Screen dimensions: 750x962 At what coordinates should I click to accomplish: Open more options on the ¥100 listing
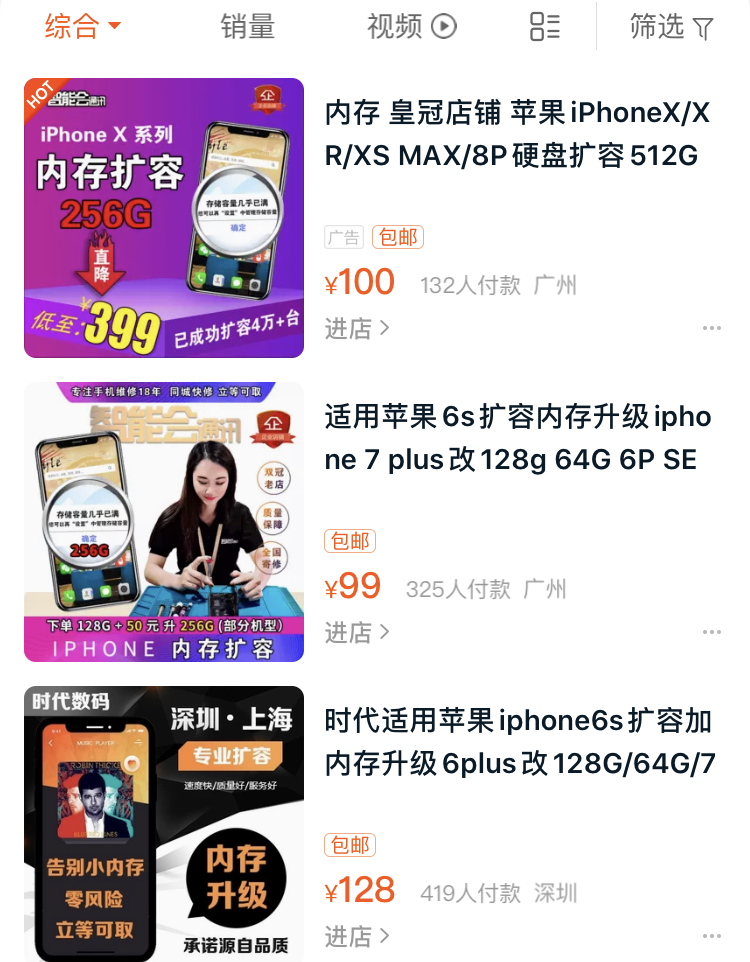712,327
